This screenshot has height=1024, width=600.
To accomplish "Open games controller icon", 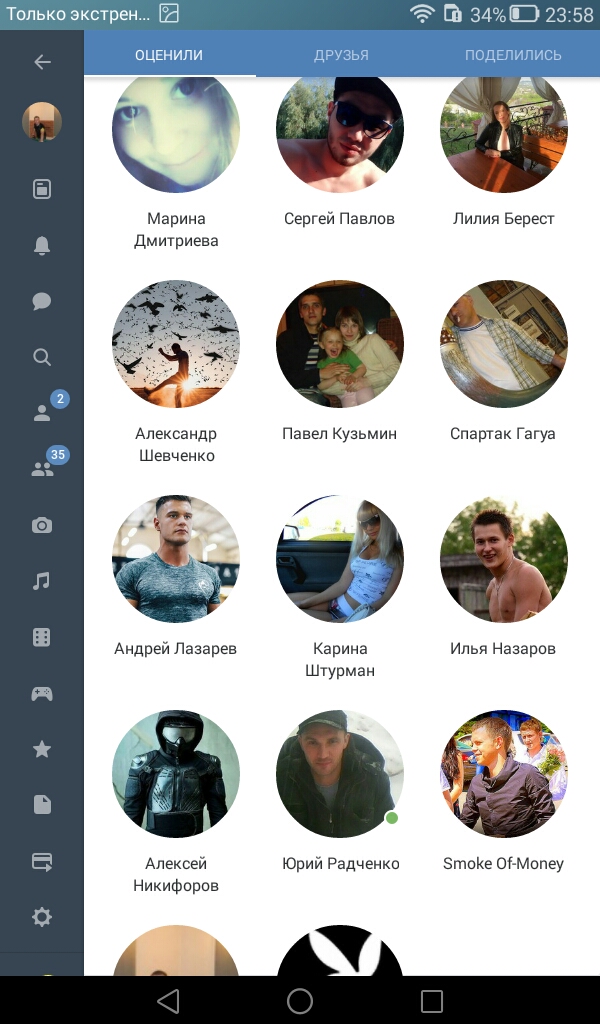I will tap(42, 693).
